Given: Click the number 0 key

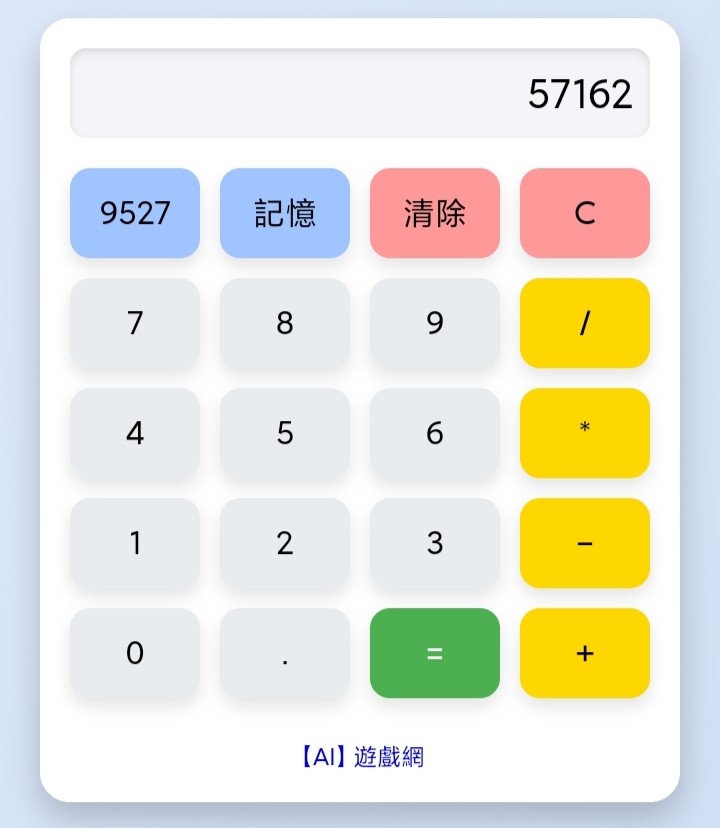Looking at the screenshot, I should pyautogui.click(x=135, y=653).
